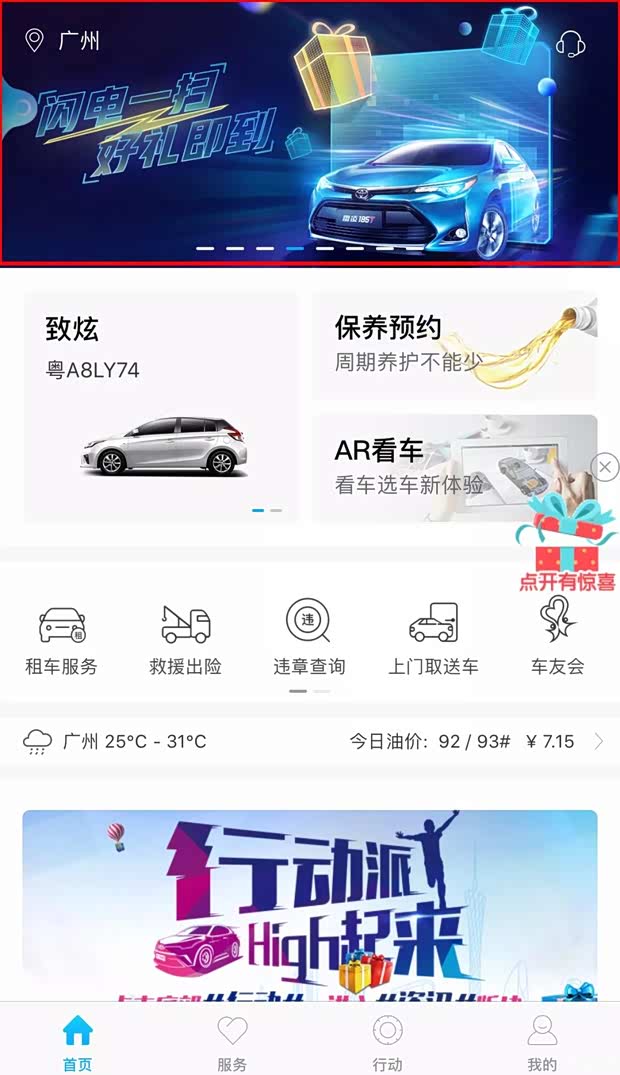The width and height of the screenshot is (620, 1075).
Task: Open the 我的 profile tab
Action: tap(542, 1042)
